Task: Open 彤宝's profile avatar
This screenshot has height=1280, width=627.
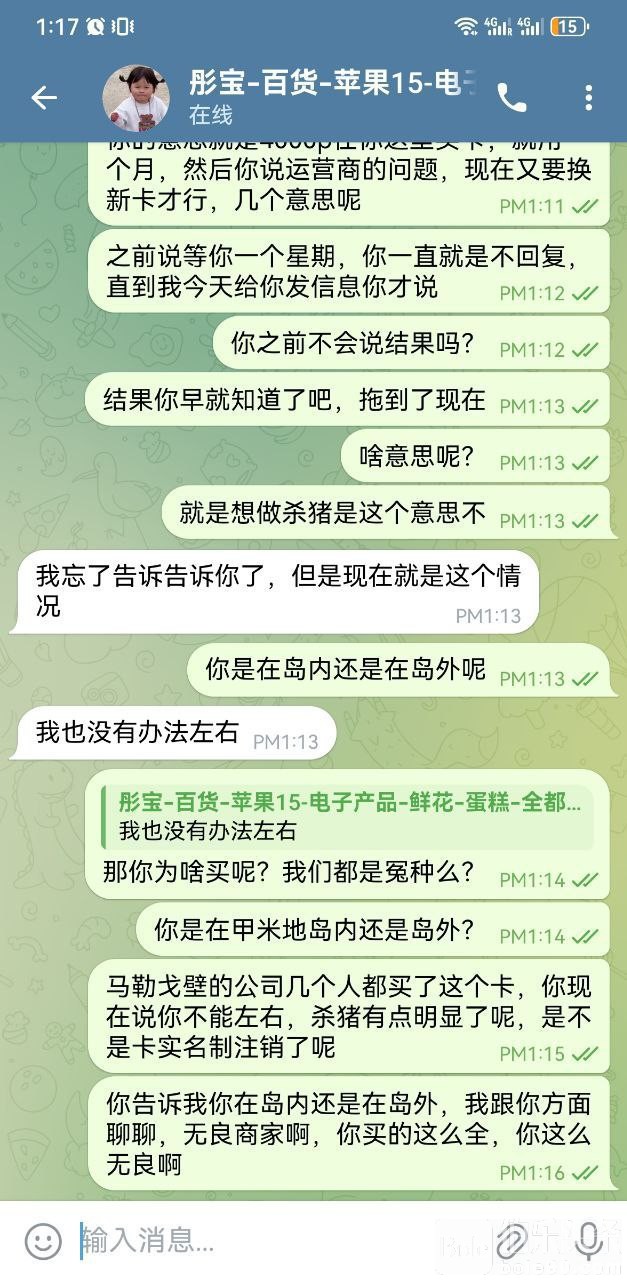Action: pos(134,98)
